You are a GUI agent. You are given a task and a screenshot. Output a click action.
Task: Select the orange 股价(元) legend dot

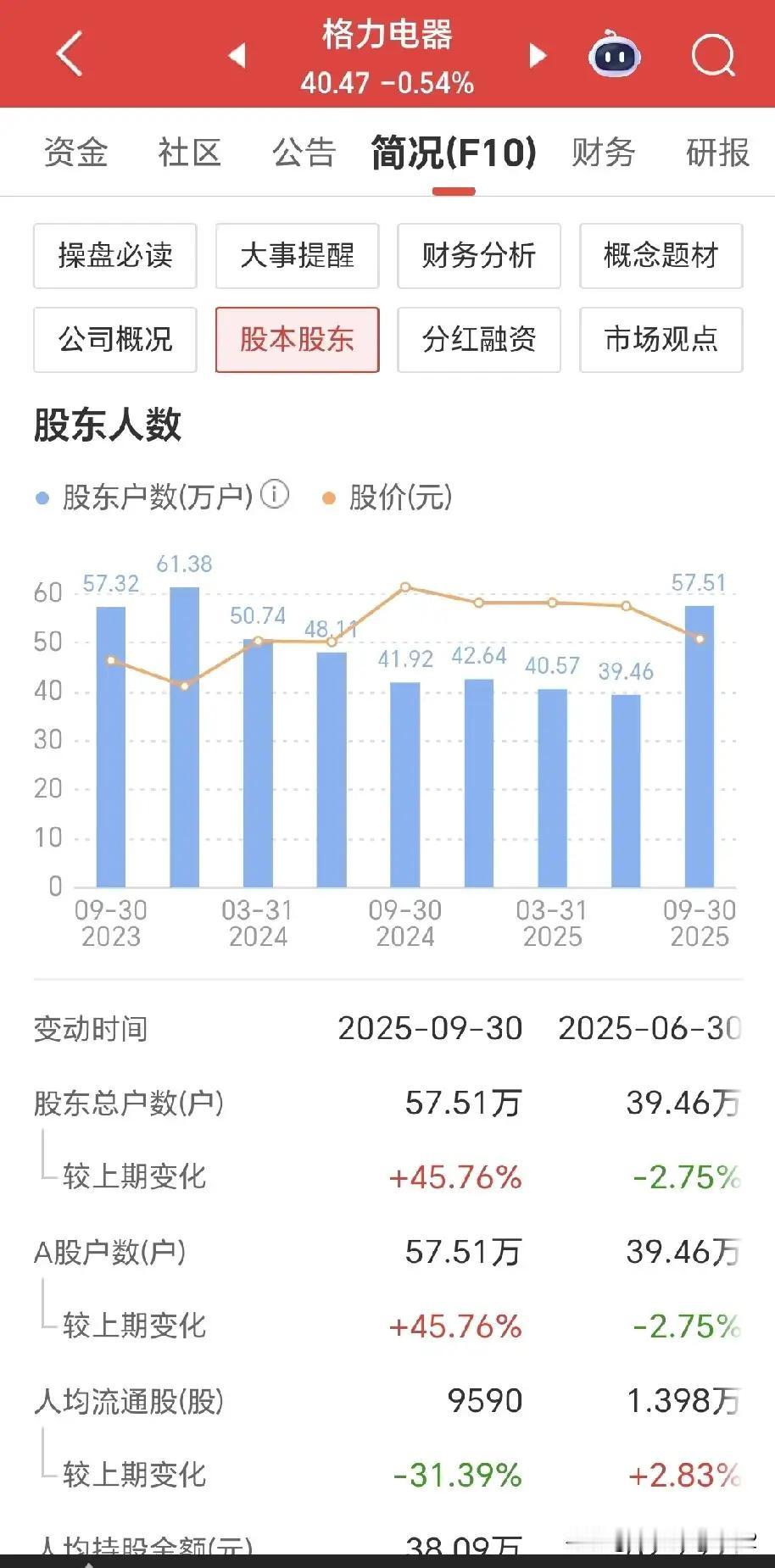327,500
